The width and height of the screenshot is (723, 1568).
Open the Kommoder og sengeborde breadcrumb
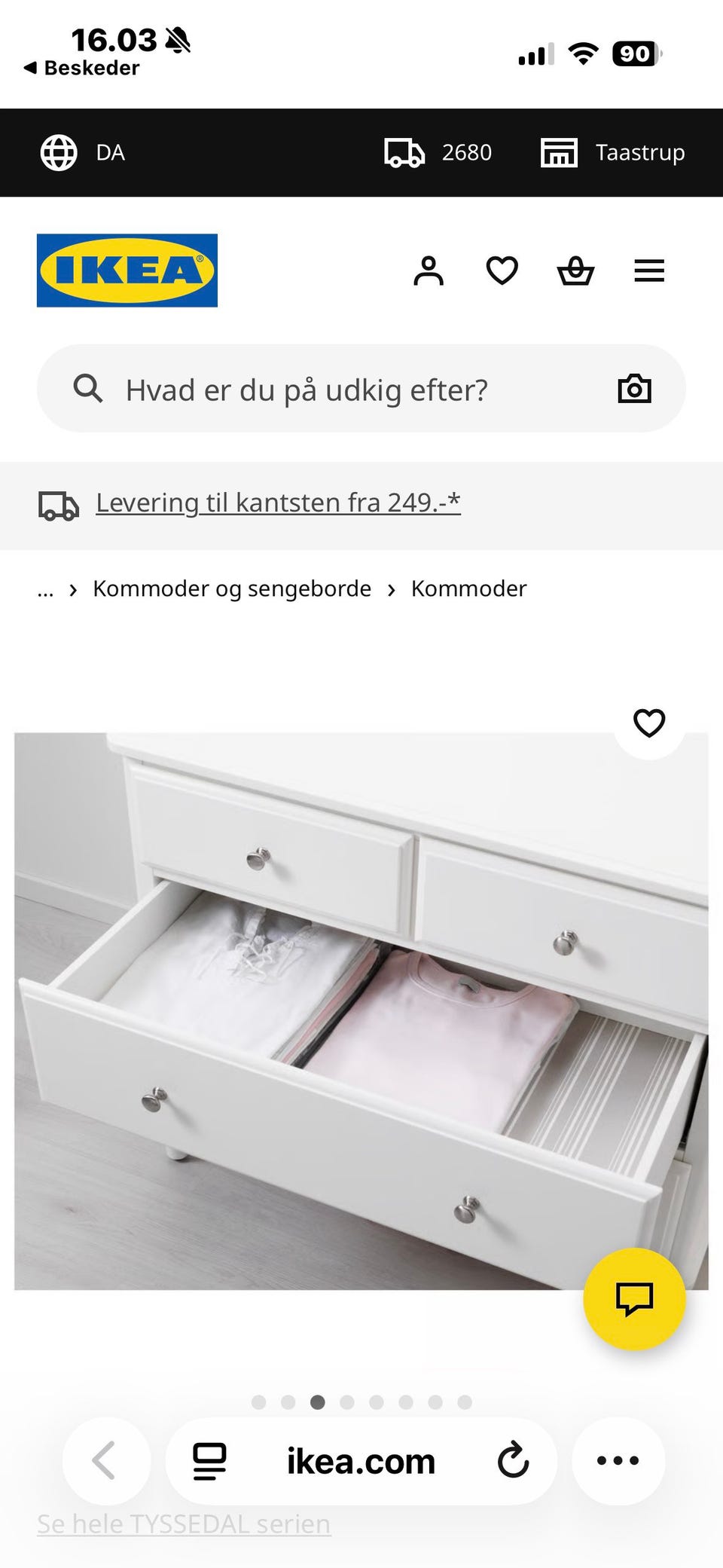coord(230,588)
